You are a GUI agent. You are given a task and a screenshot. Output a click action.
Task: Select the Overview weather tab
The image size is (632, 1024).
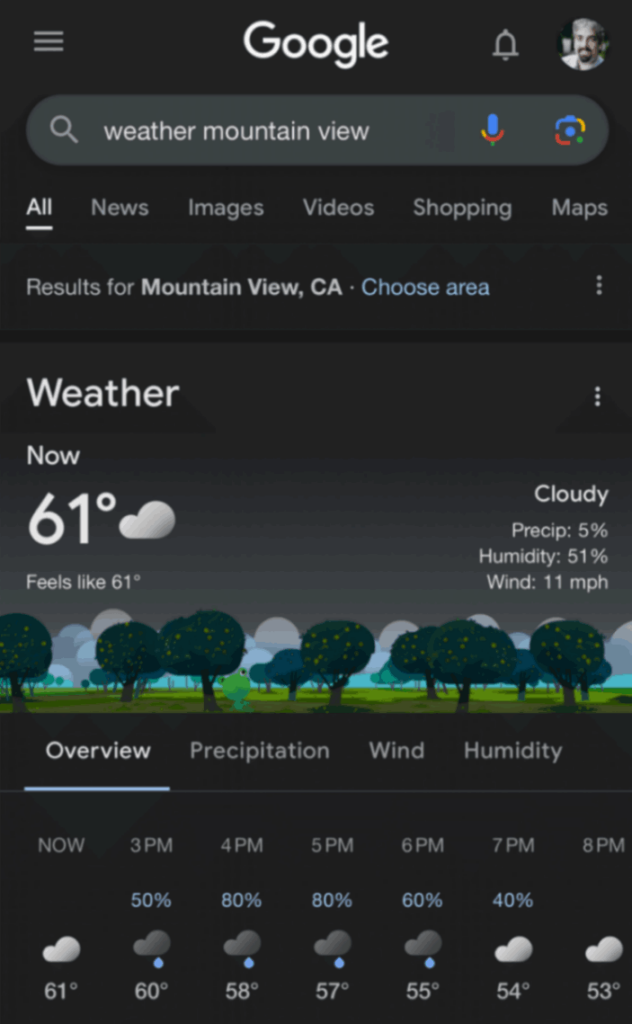coord(98,751)
